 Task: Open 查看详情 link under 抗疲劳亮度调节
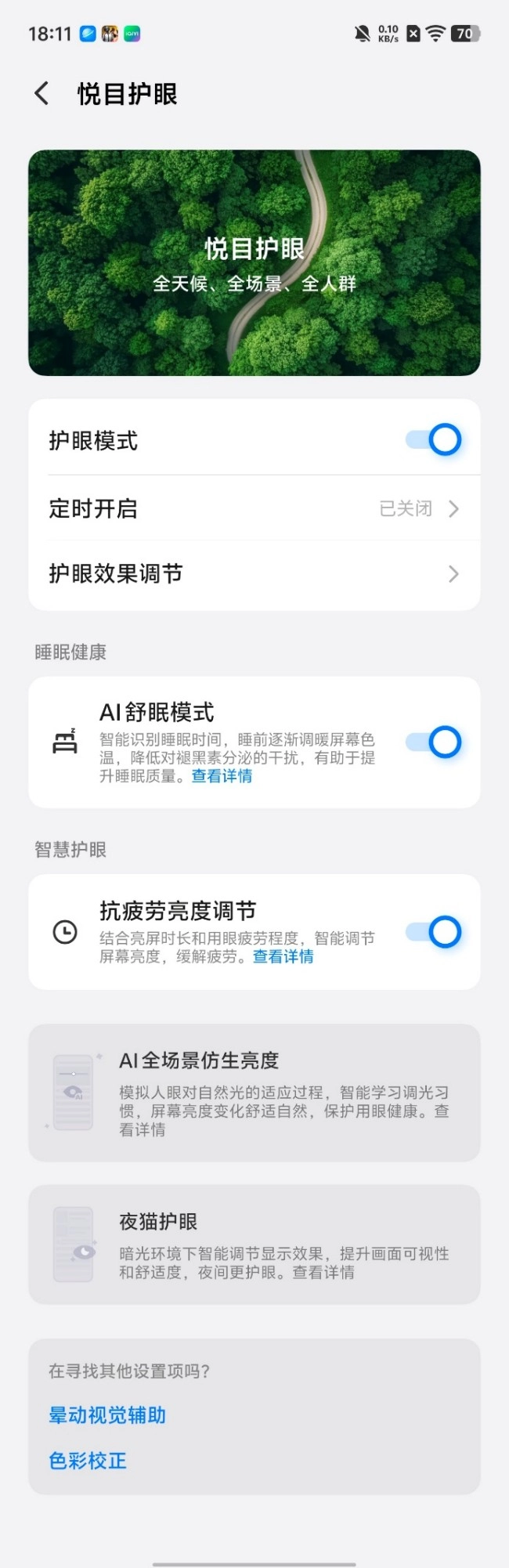click(283, 957)
